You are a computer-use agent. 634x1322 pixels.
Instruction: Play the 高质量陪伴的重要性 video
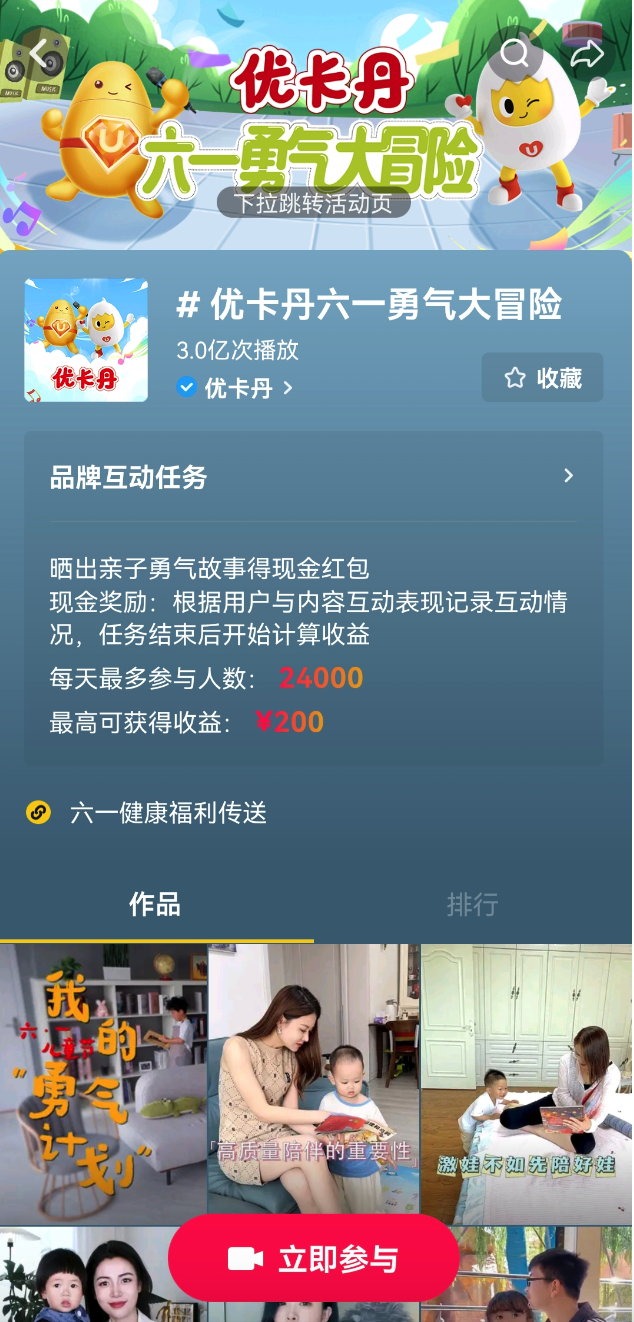[313, 1083]
